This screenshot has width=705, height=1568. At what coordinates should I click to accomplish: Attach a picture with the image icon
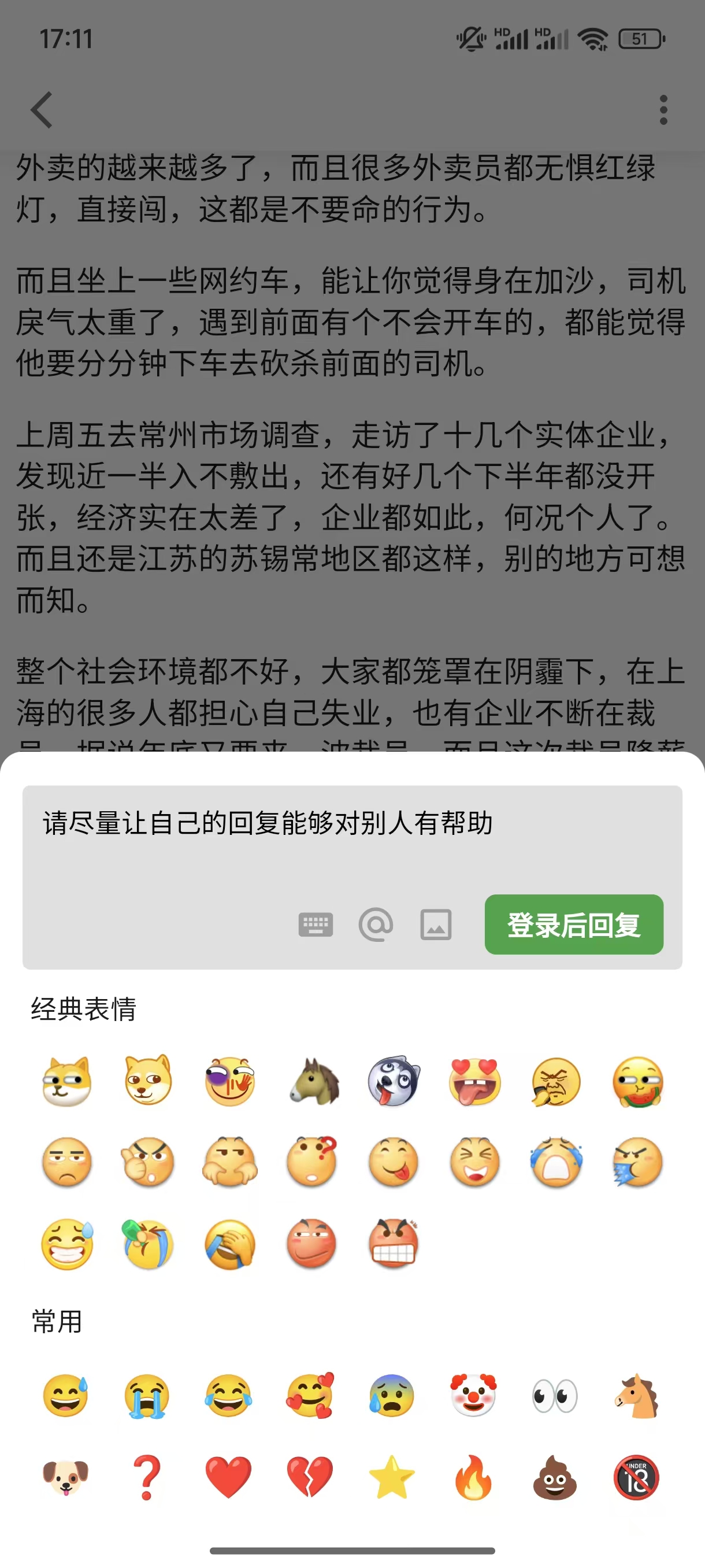tap(436, 924)
